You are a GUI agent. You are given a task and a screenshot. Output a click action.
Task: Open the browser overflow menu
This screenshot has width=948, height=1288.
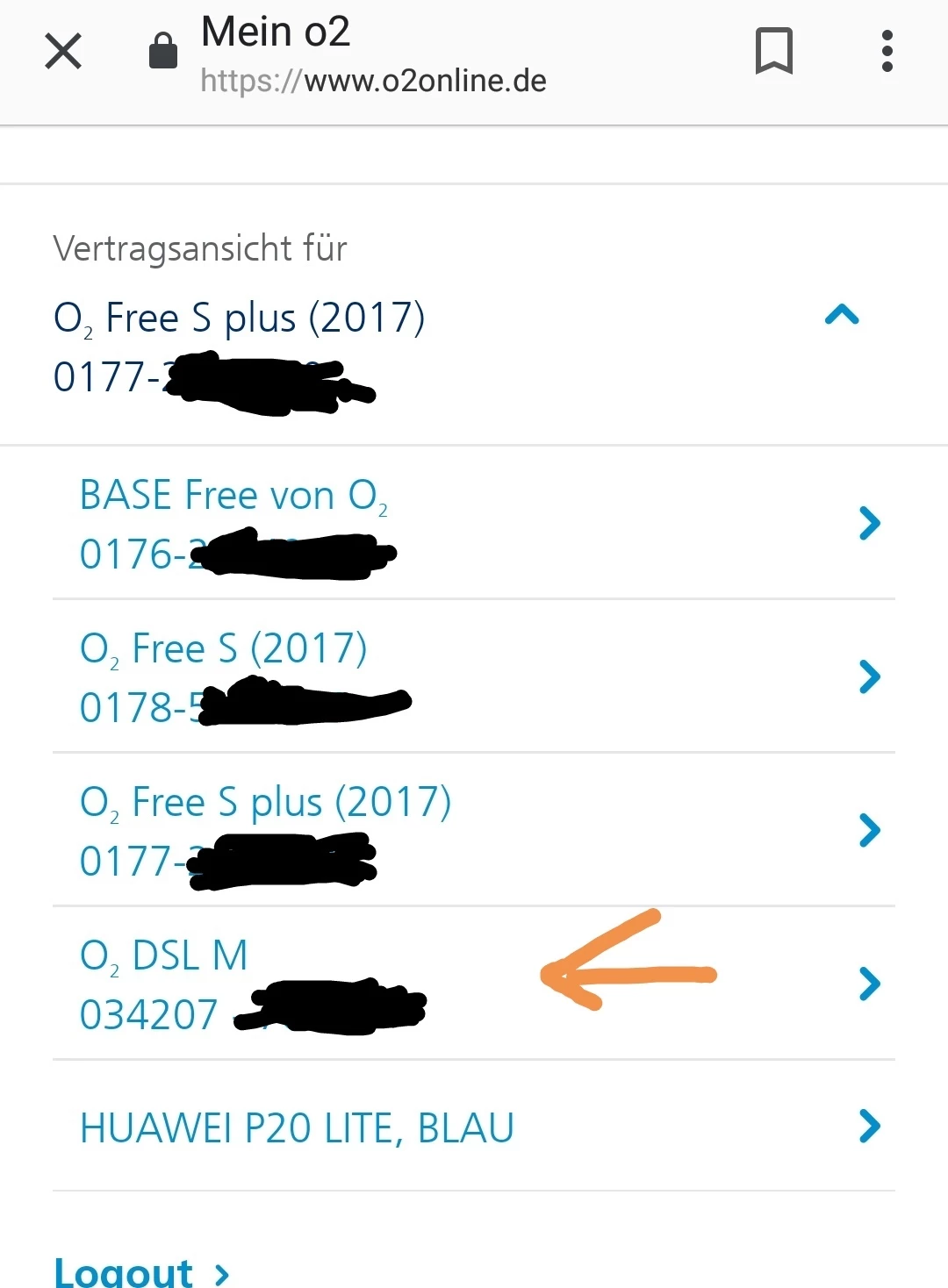887,51
